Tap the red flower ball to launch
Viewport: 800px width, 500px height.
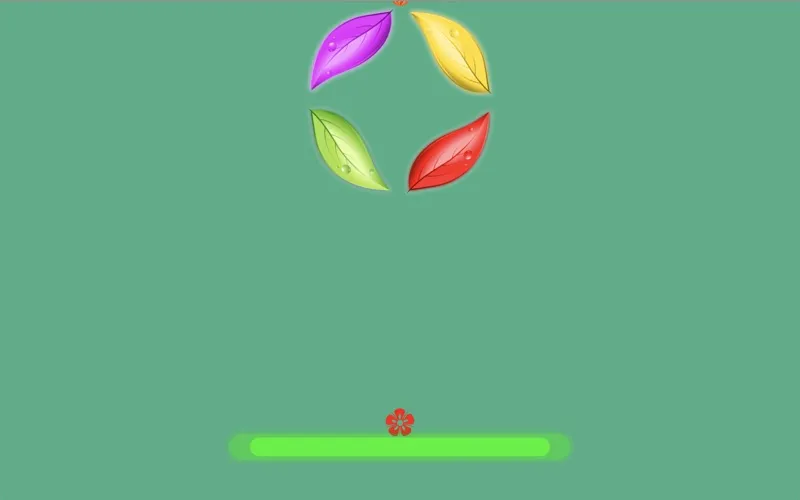[400, 422]
